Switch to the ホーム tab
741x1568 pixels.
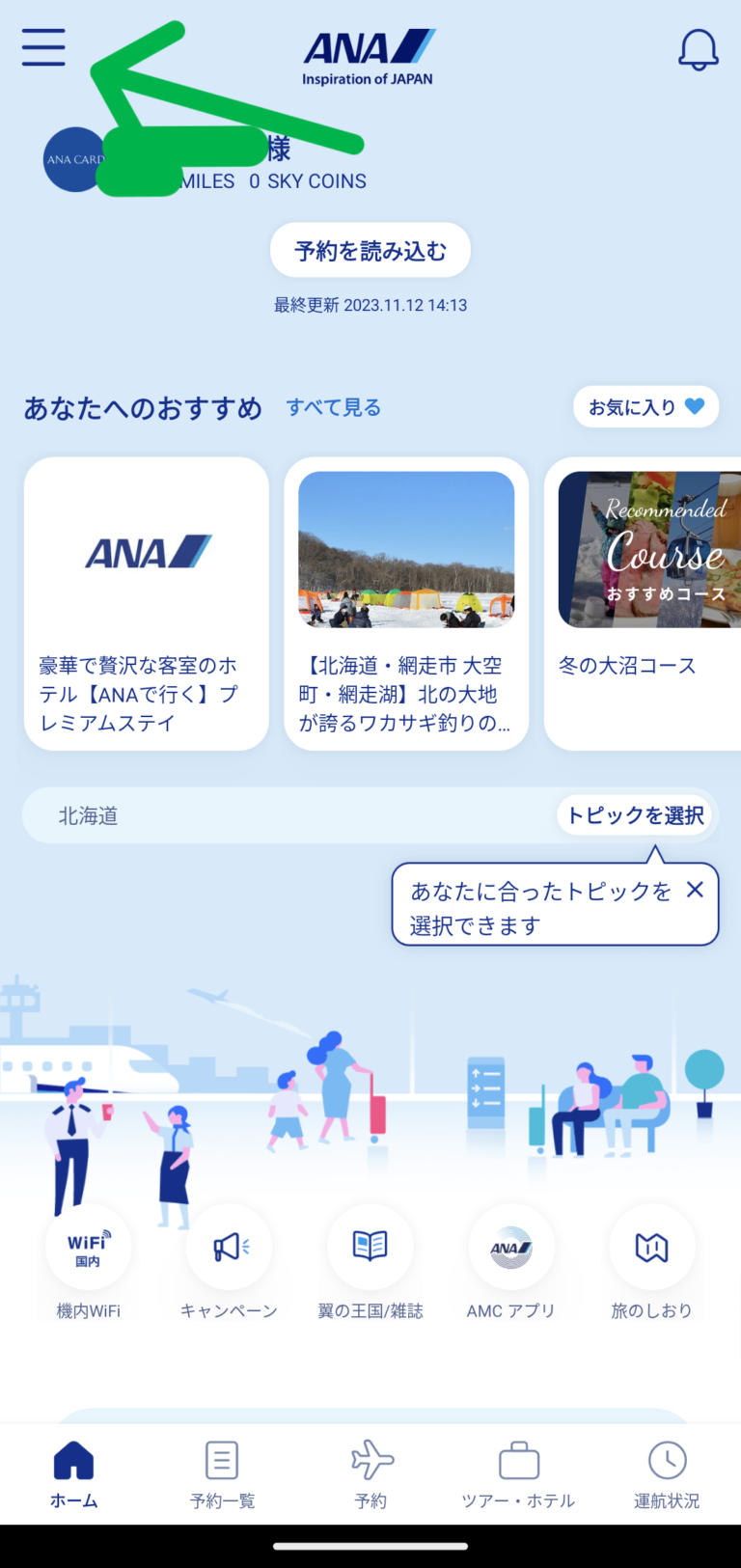(x=74, y=1473)
